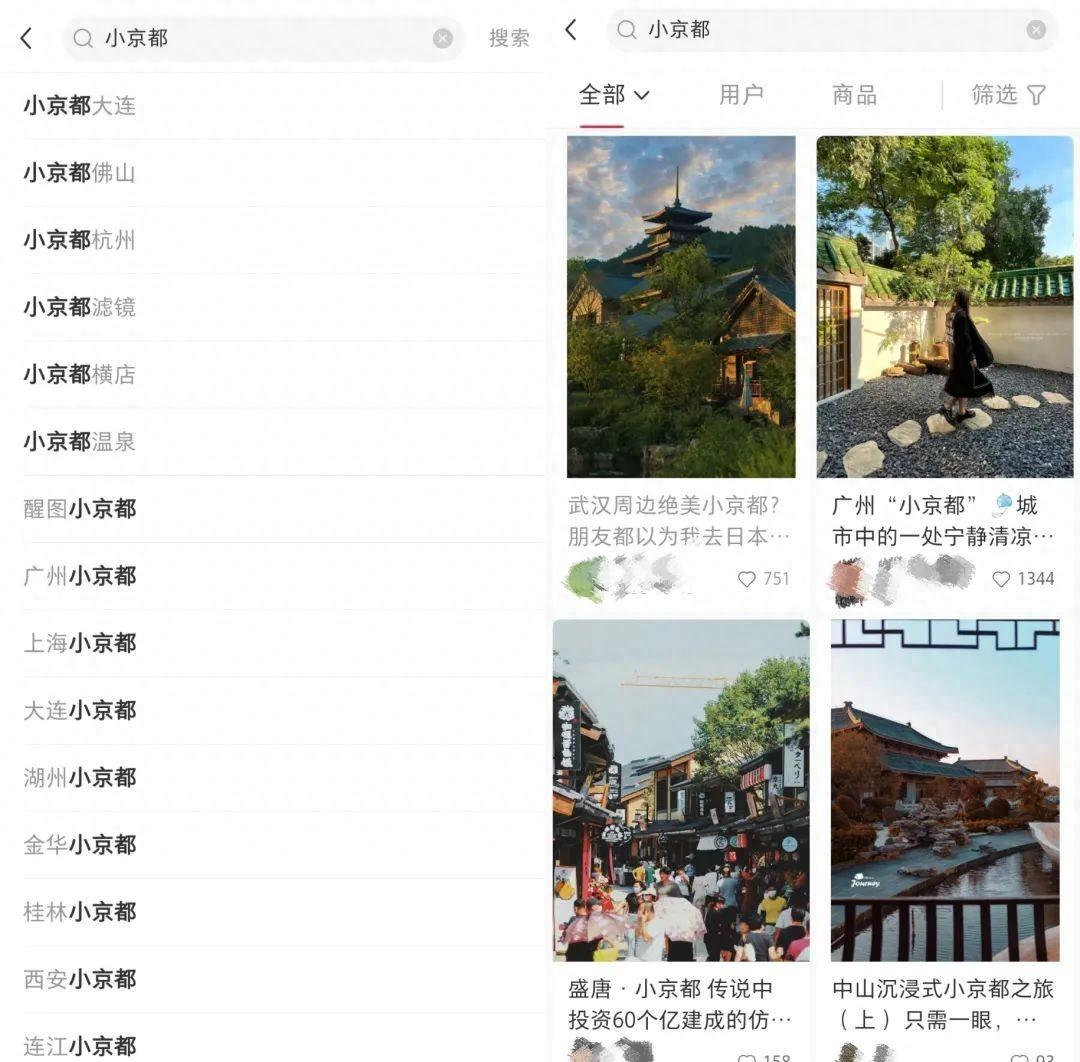
Task: Open the suggestion 桂林小京都
Action: 80,912
